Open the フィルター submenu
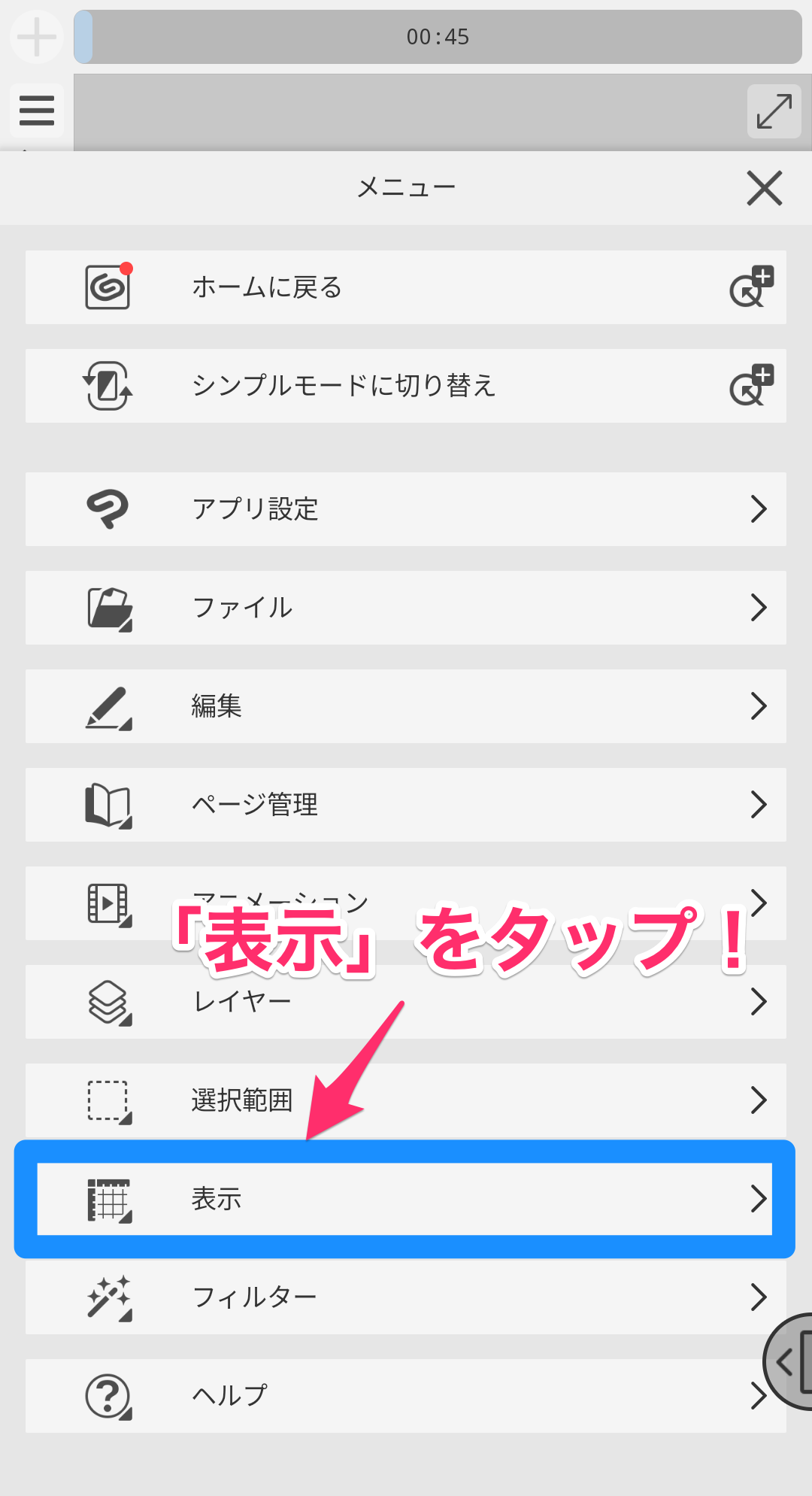The height and width of the screenshot is (1496, 812). pyautogui.click(x=406, y=1297)
